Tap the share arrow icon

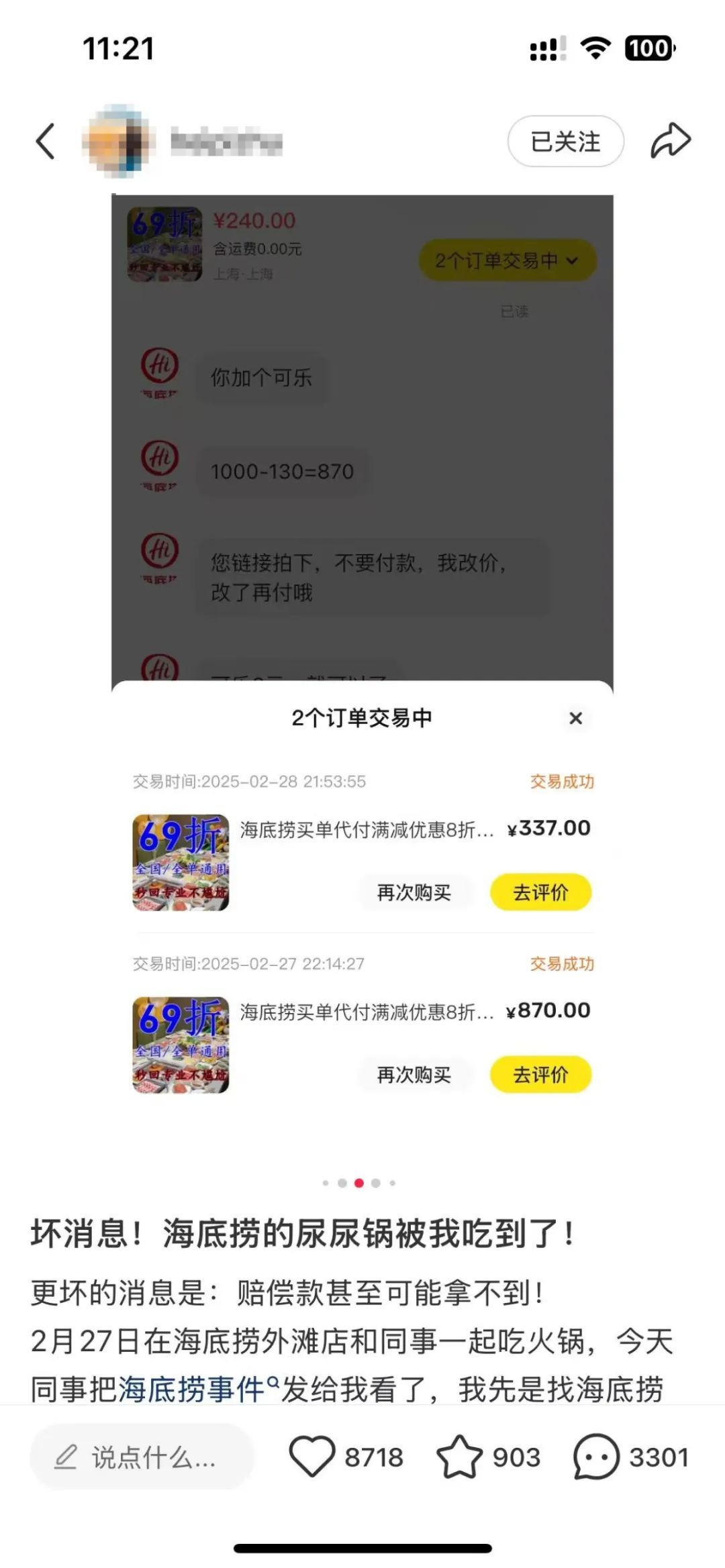coord(671,140)
